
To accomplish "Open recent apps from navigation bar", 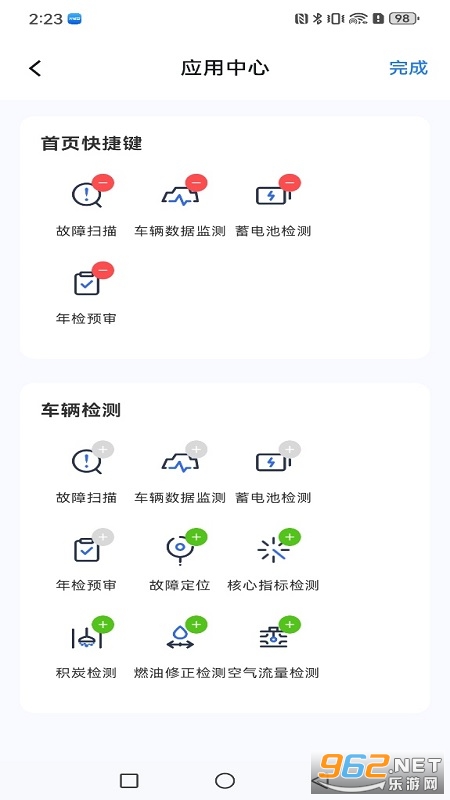I will [x=129, y=780].
